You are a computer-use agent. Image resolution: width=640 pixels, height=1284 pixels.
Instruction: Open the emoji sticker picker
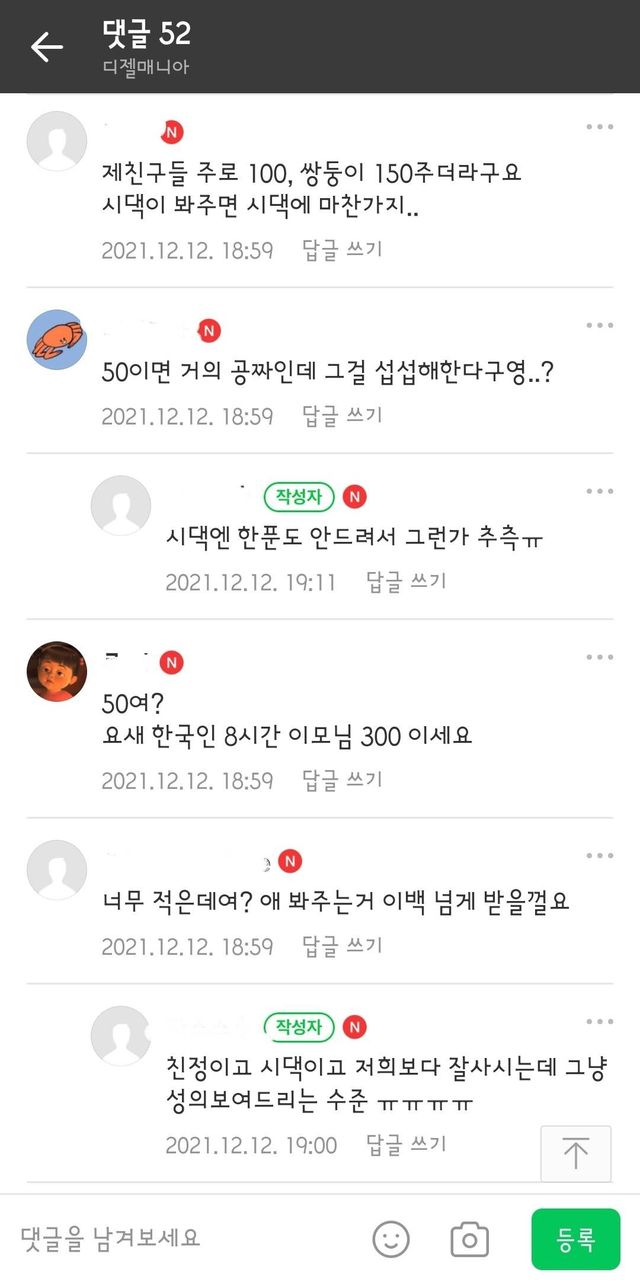coord(391,1239)
